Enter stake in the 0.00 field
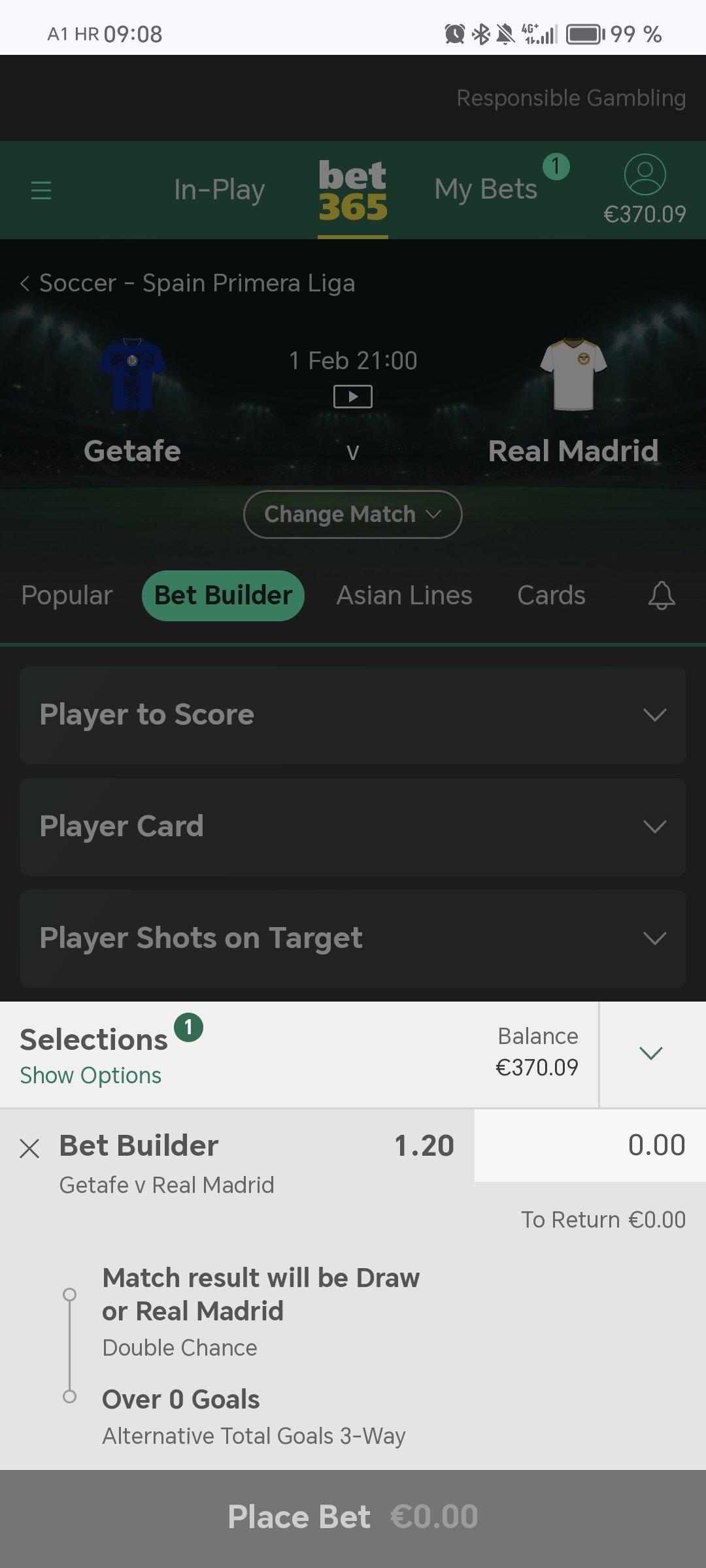706x1568 pixels. pyautogui.click(x=590, y=1145)
